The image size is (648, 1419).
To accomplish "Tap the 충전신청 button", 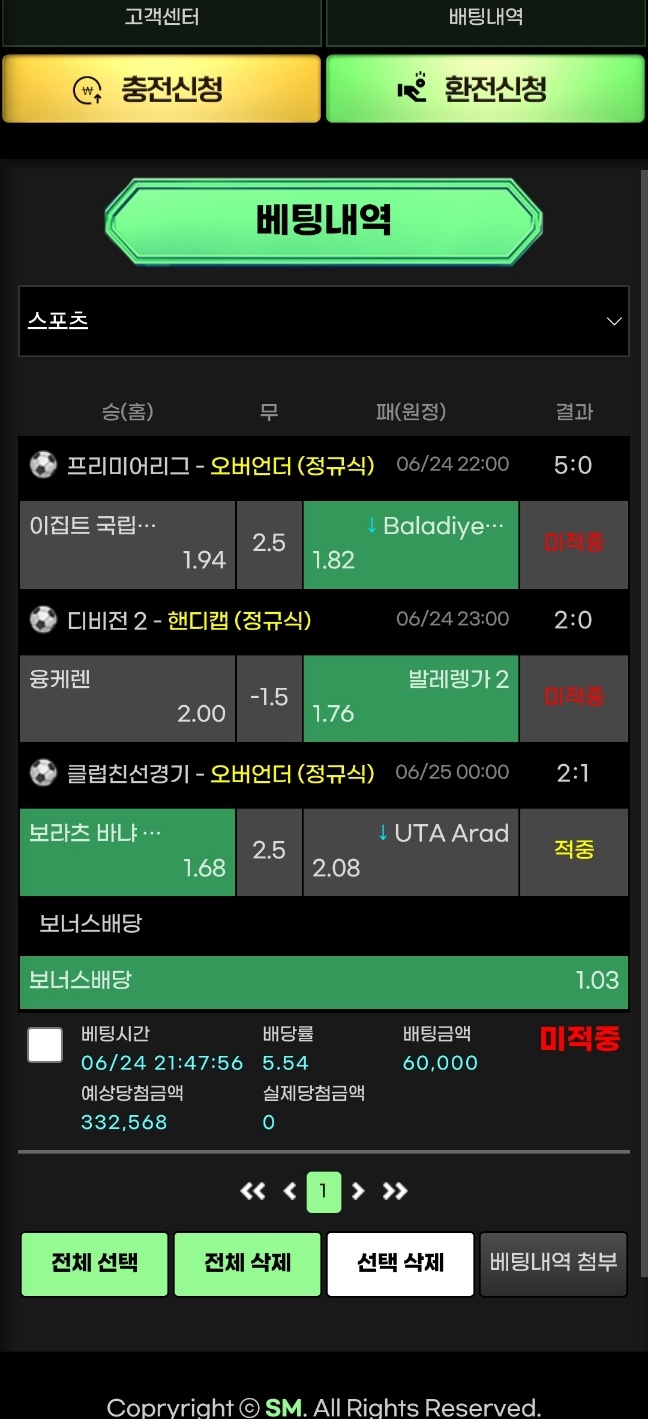I will 162,90.
